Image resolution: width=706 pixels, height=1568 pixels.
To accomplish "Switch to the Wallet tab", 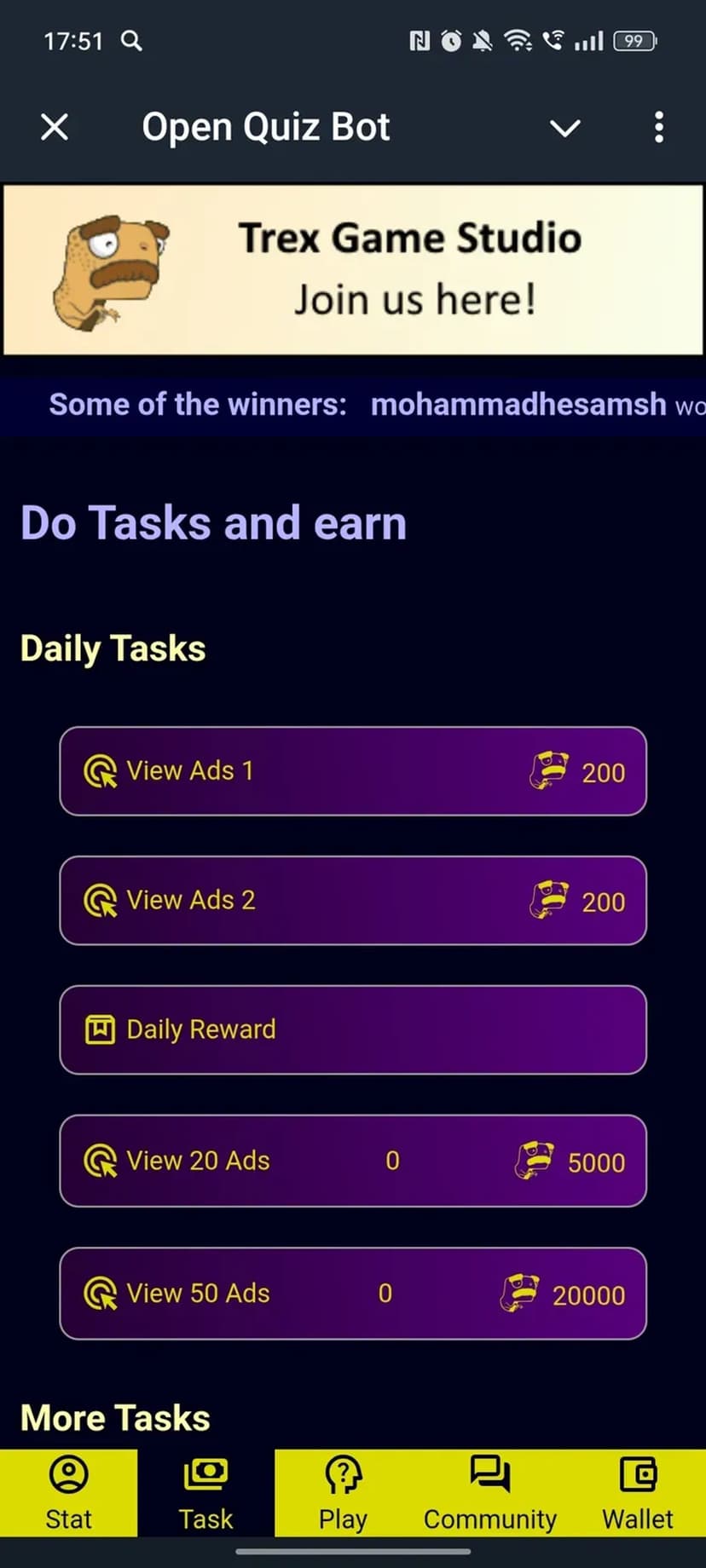I will pyautogui.click(x=637, y=1493).
